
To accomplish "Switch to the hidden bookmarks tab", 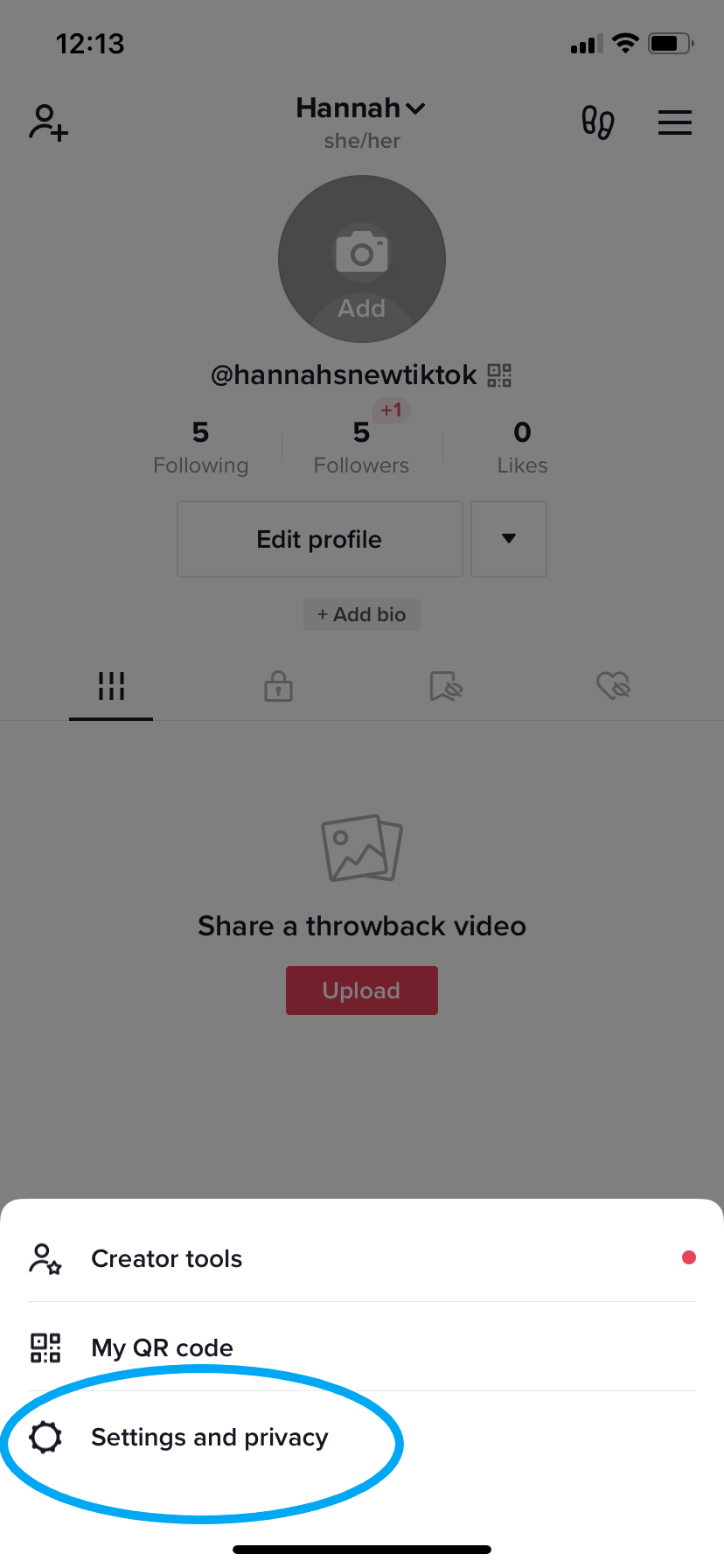I will [x=445, y=686].
